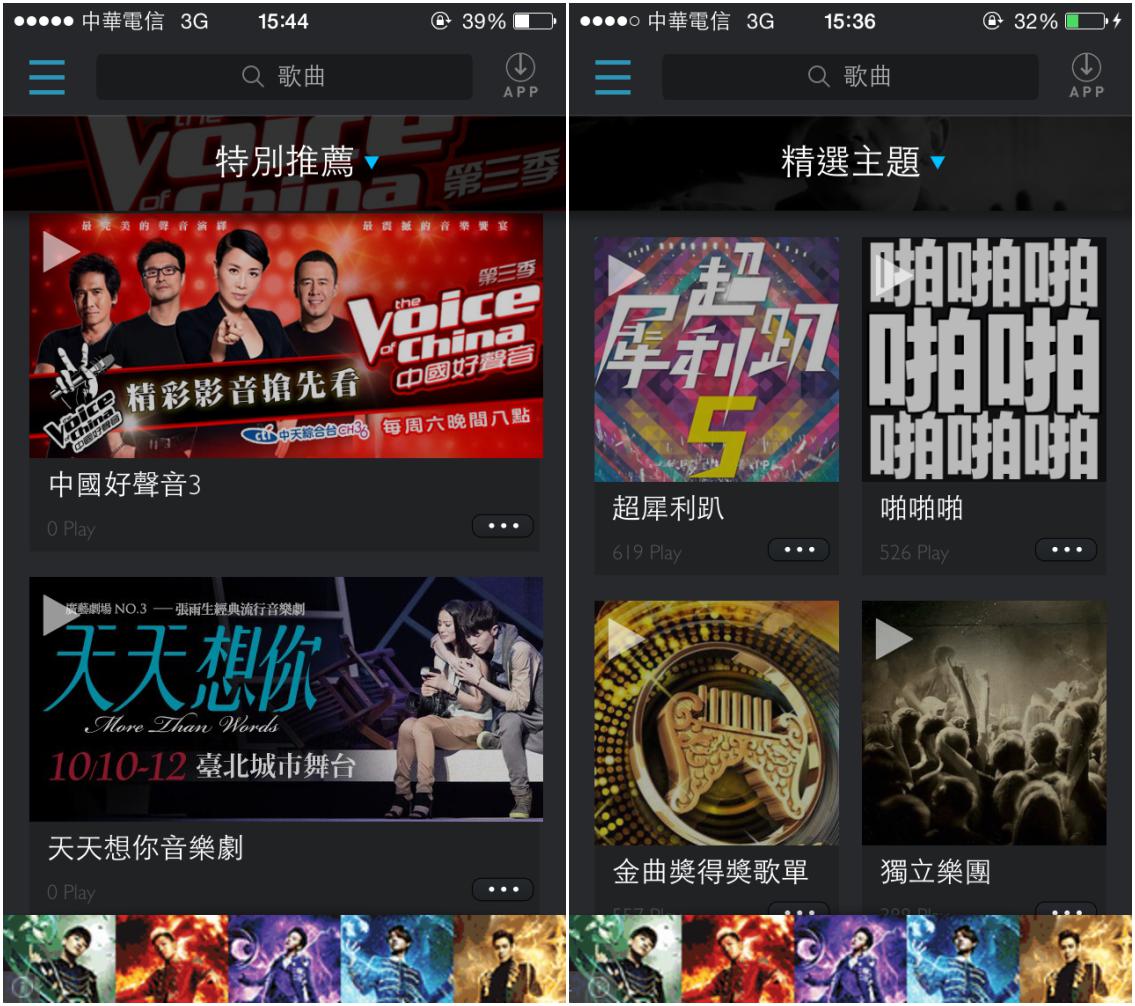Open drawer menu on the 特別推薦 screen
Viewport: 1135px width, 1006px height.
tap(47, 77)
